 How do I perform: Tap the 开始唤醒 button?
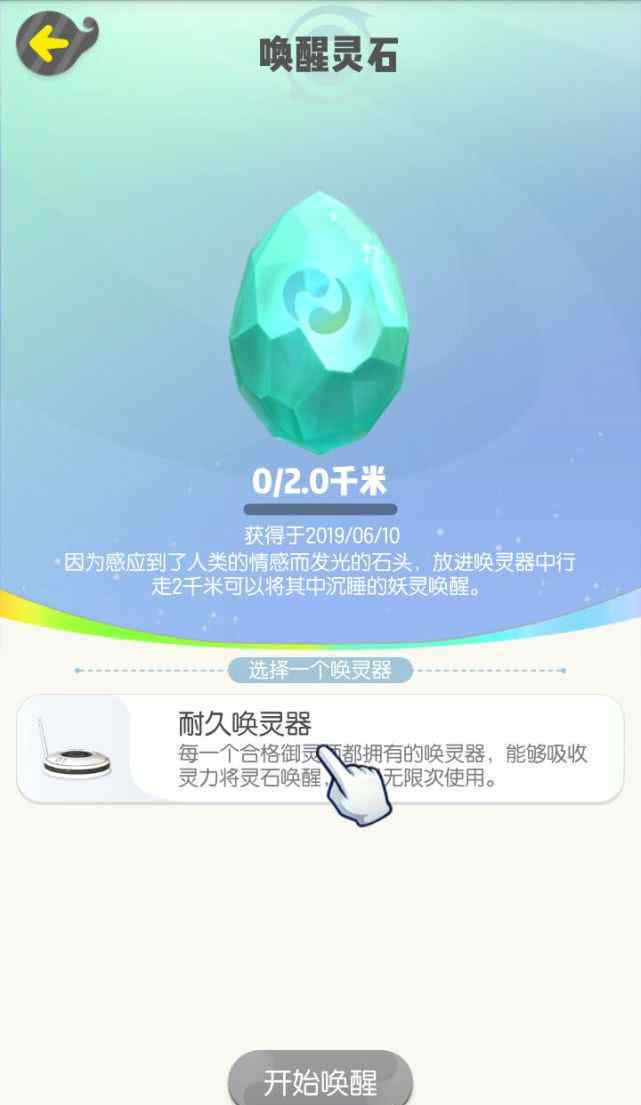coord(320,1080)
